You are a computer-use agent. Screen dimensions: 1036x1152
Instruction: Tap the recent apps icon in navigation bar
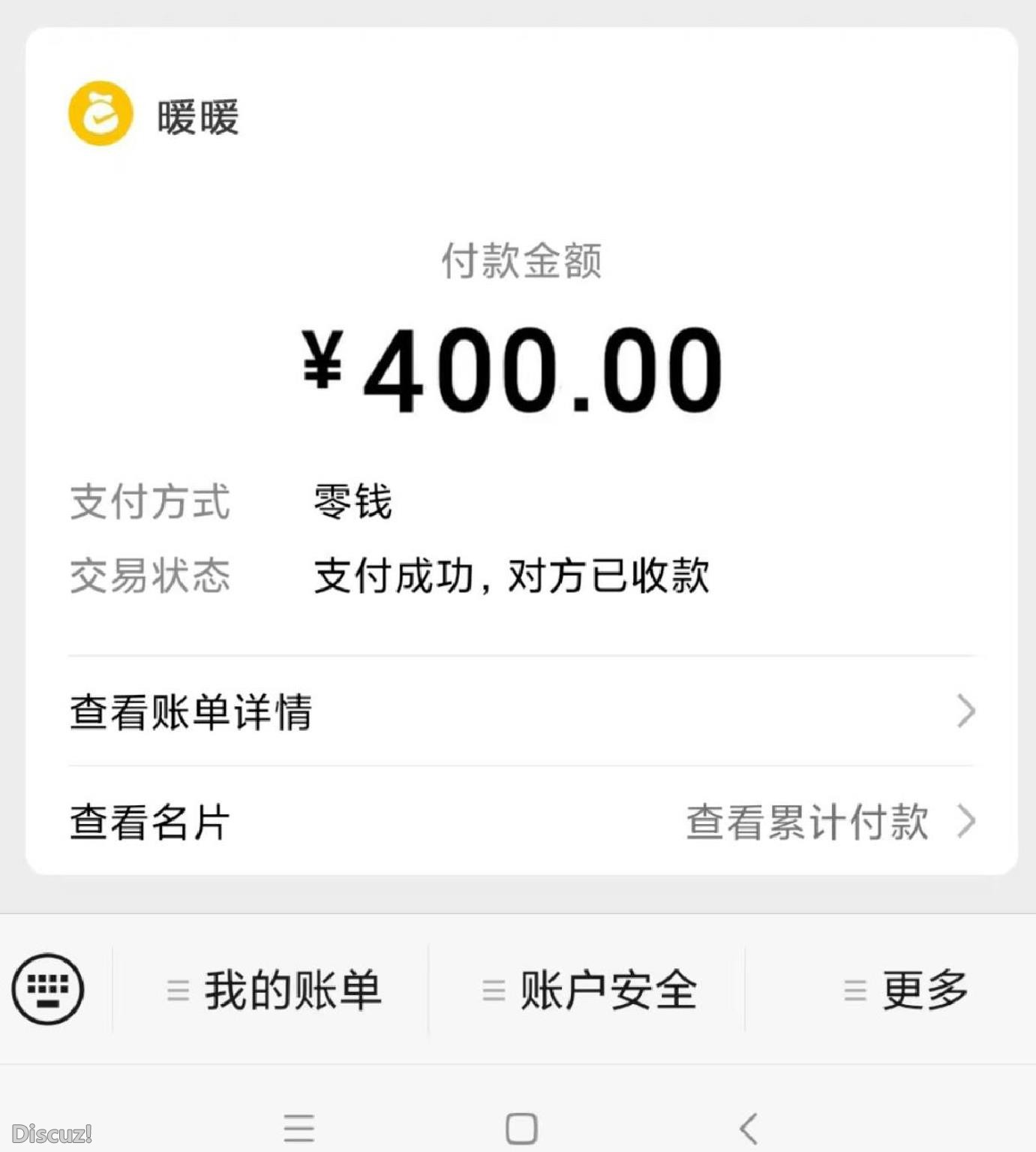coord(299,1124)
